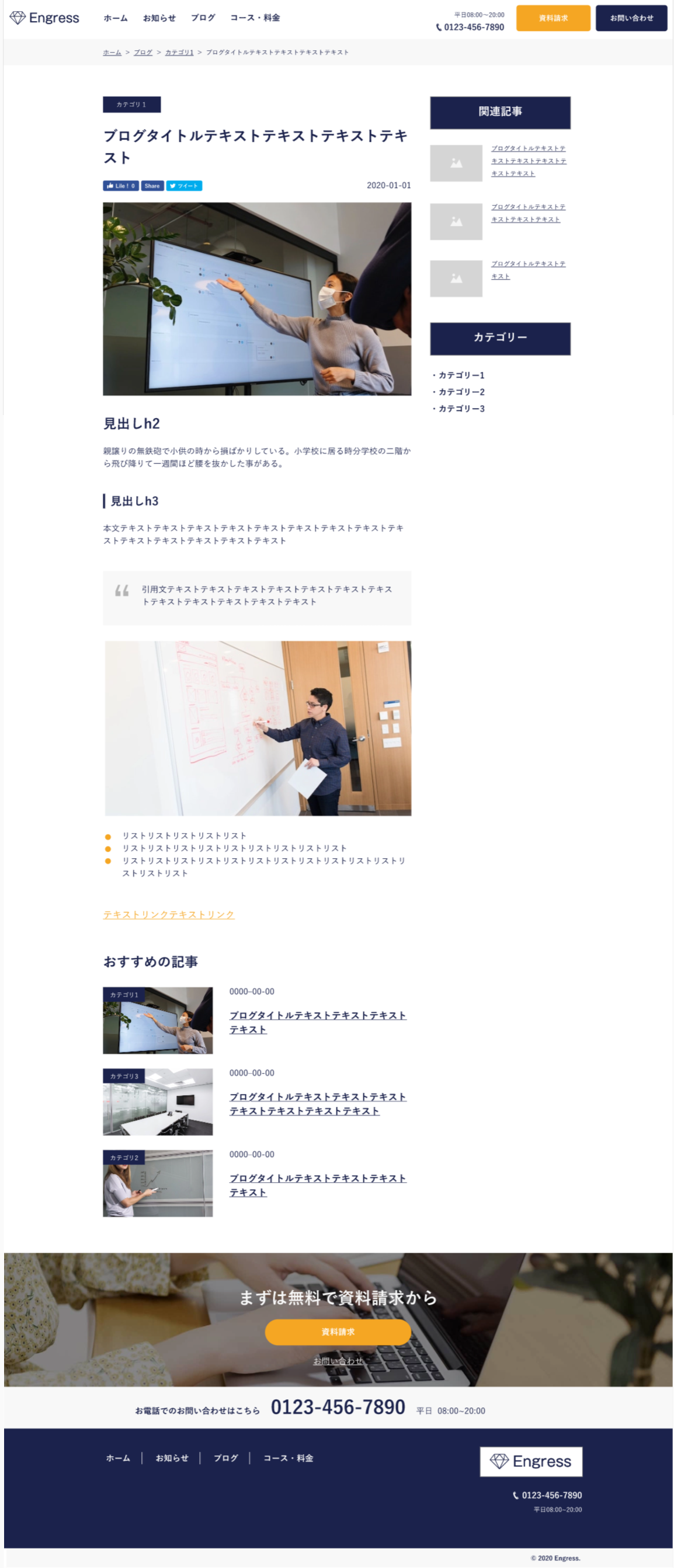The width and height of the screenshot is (674, 1568).
Task: Select カテゴリー2 in the category list
Action: click(461, 392)
